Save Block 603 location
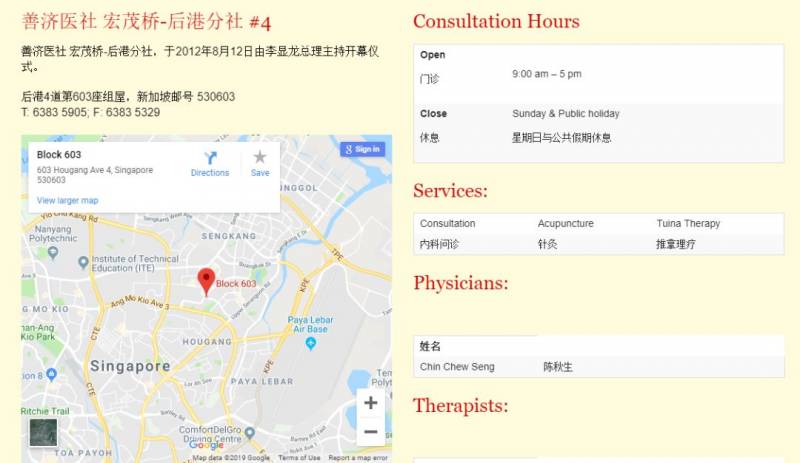Screen dimensions: 800x463 tap(260, 163)
